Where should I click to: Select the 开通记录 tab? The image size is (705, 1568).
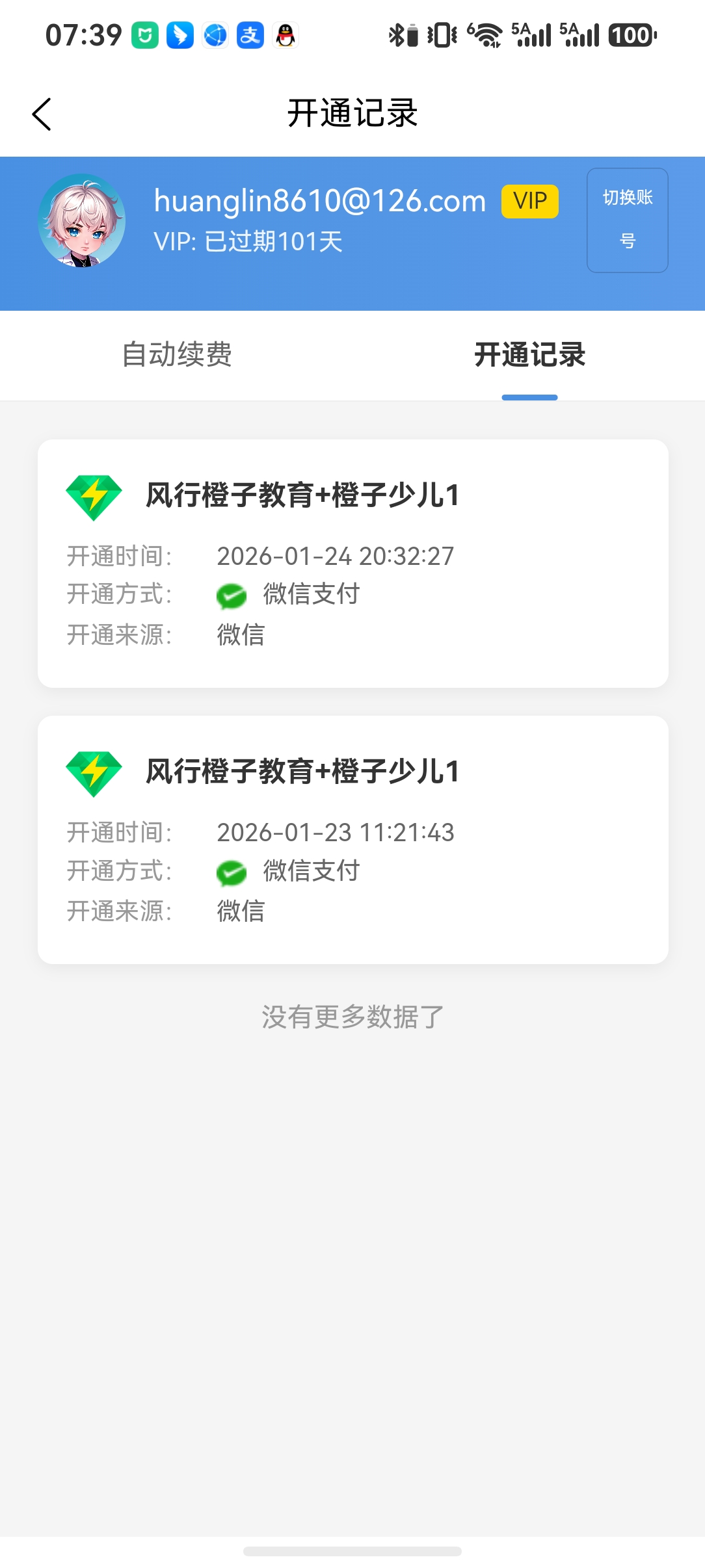coord(529,355)
